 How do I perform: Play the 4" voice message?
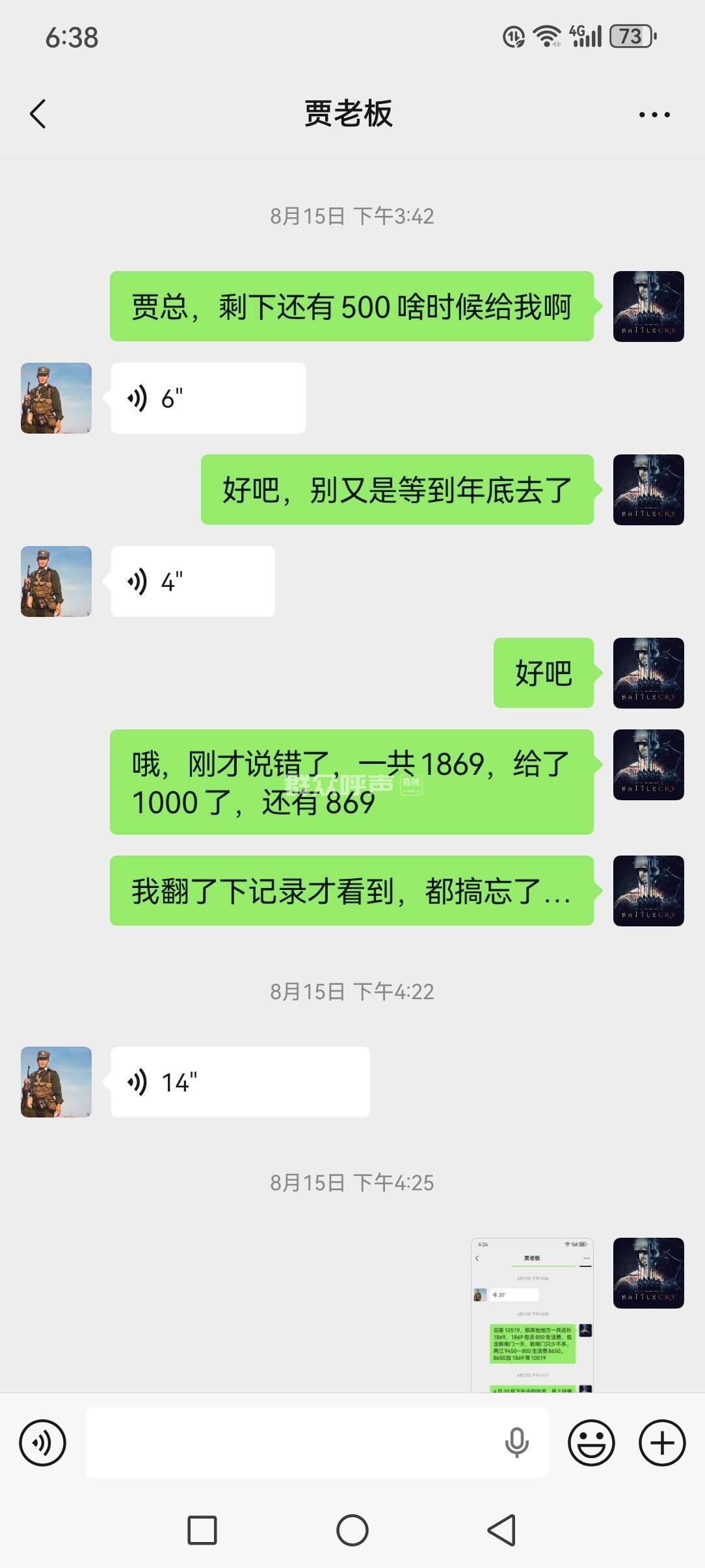193,582
